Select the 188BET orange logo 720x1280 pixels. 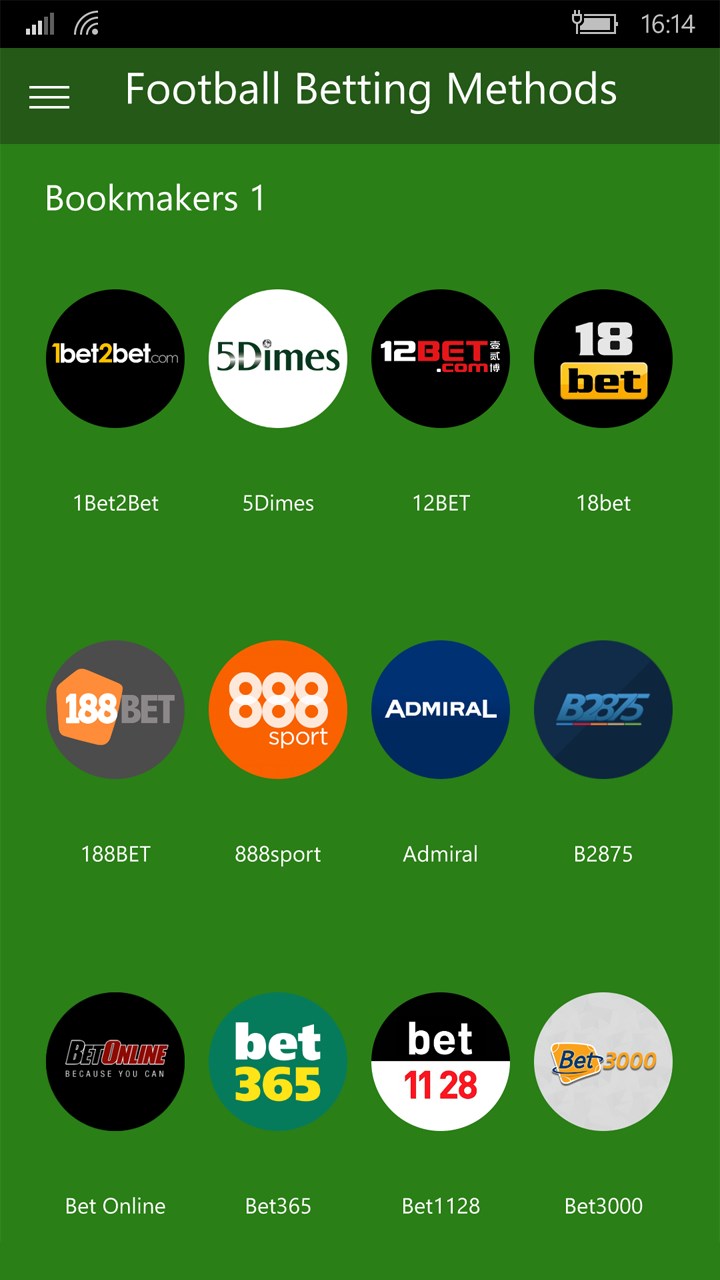(x=115, y=709)
